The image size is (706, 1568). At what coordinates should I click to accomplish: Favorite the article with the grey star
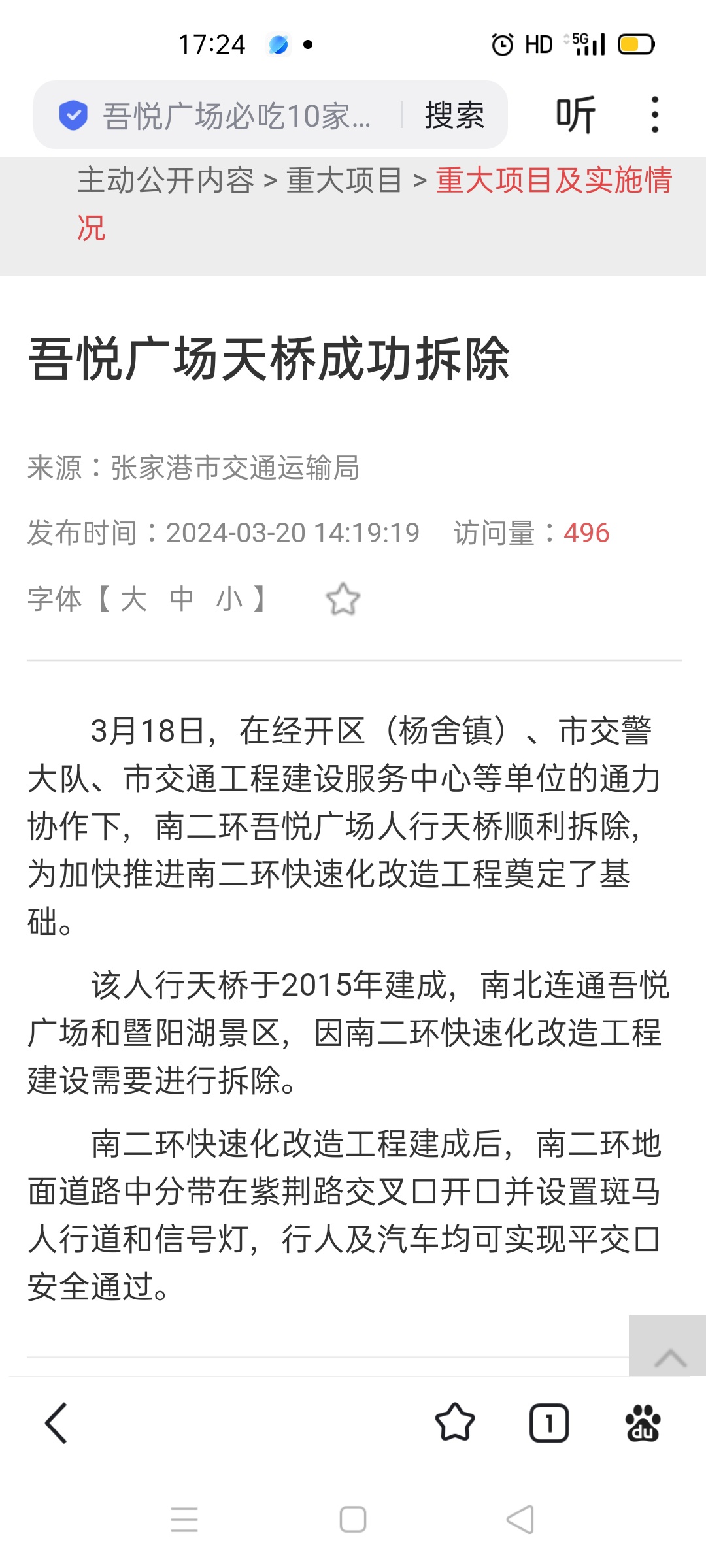tap(343, 598)
